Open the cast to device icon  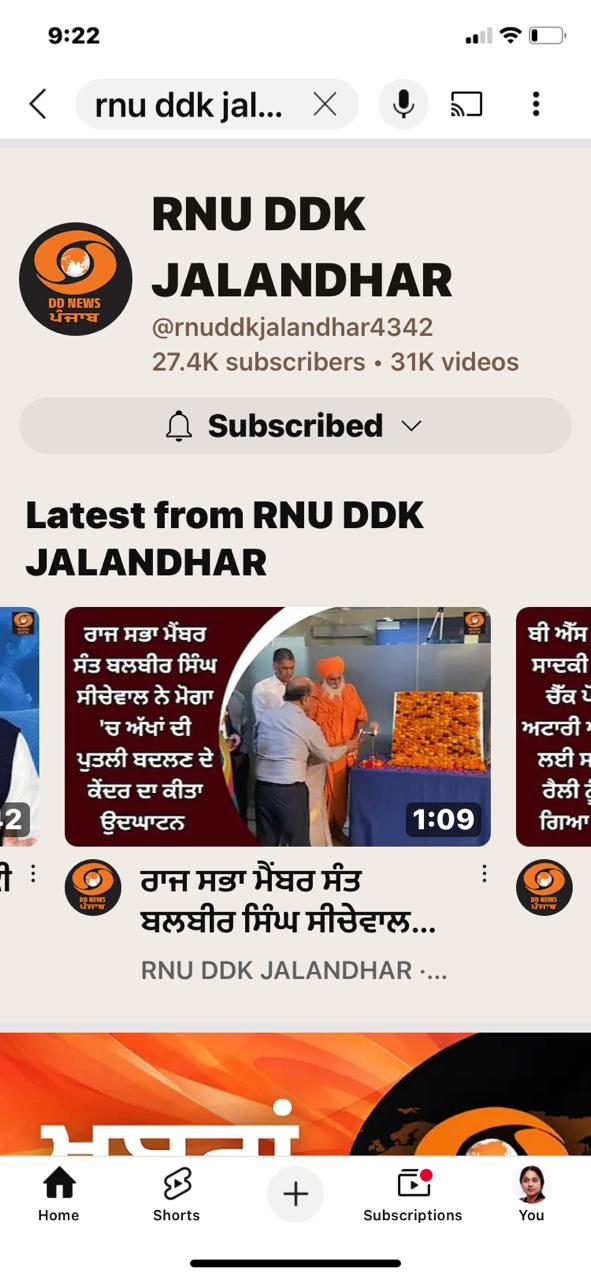[466, 104]
